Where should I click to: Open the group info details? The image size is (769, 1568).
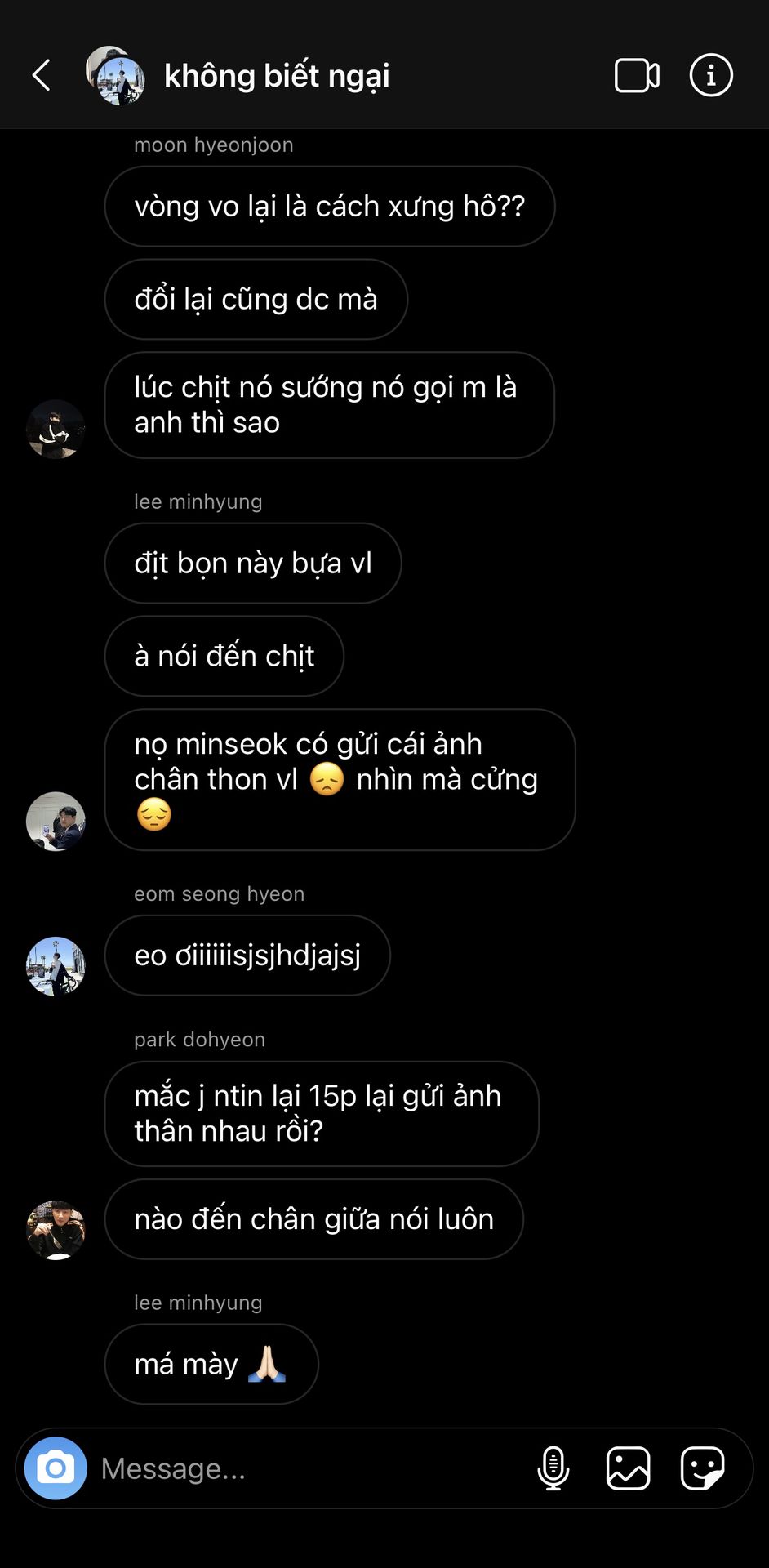pos(711,76)
